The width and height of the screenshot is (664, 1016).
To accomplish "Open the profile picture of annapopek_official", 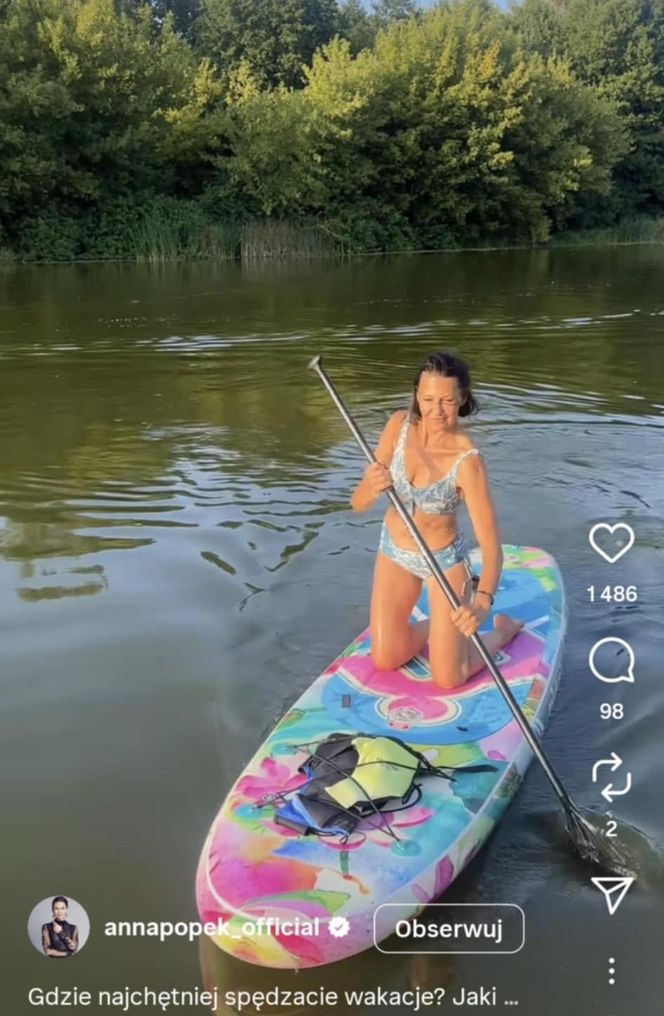I will (58, 927).
